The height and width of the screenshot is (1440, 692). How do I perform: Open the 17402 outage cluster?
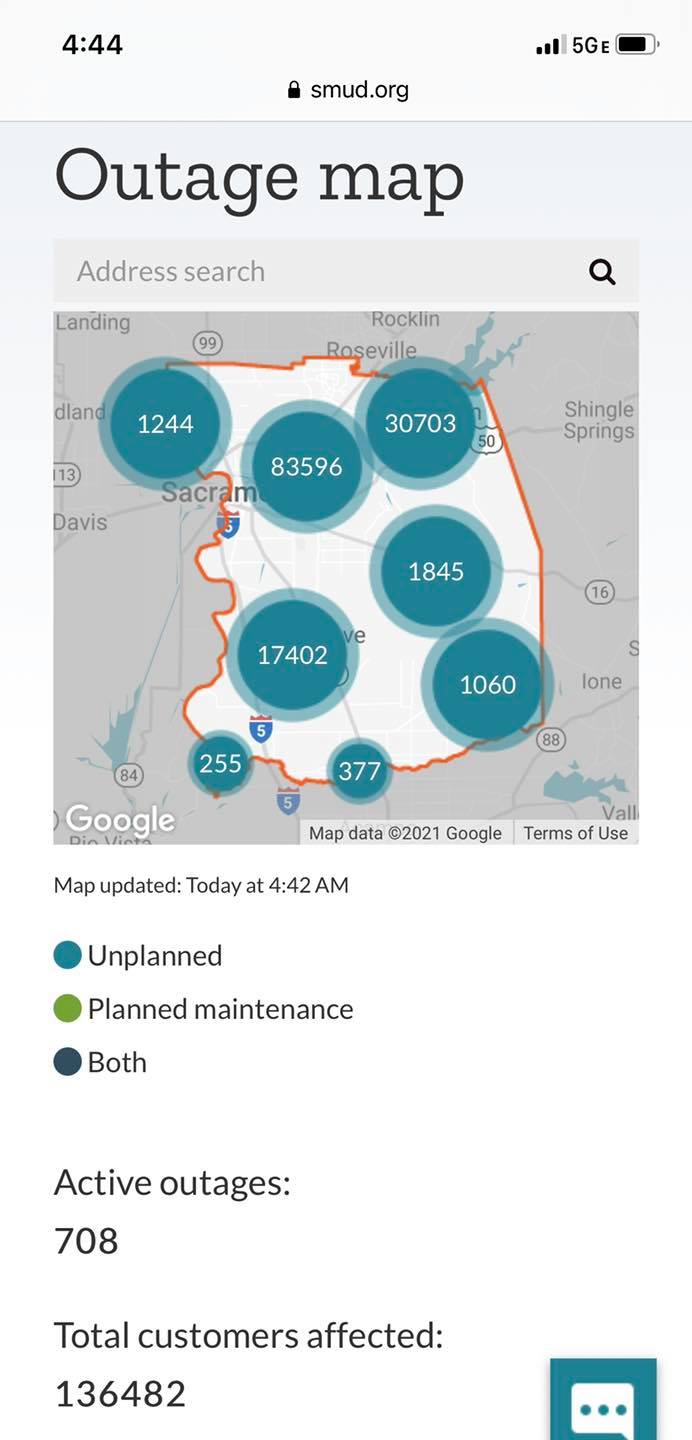tap(292, 655)
